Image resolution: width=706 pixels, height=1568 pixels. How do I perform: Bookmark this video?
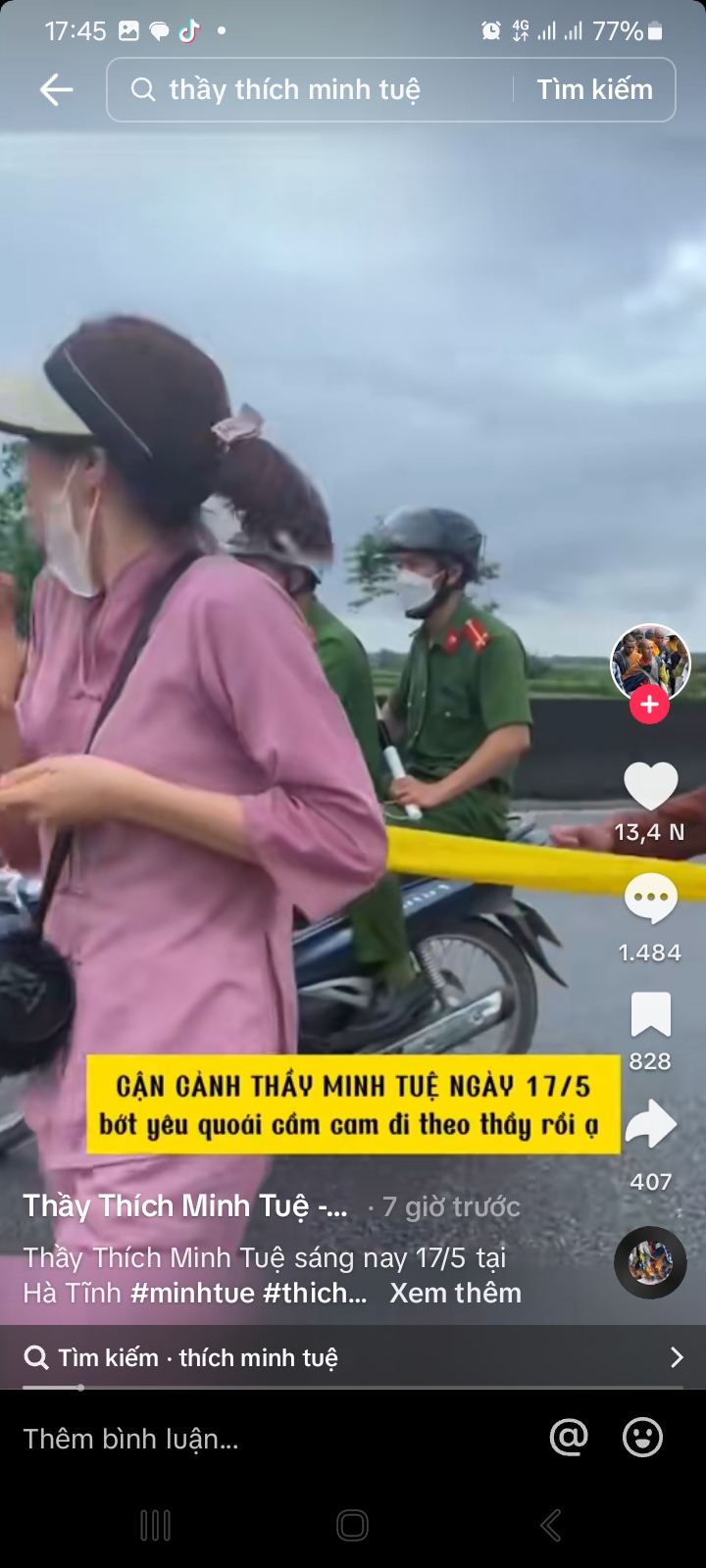pyautogui.click(x=650, y=1015)
